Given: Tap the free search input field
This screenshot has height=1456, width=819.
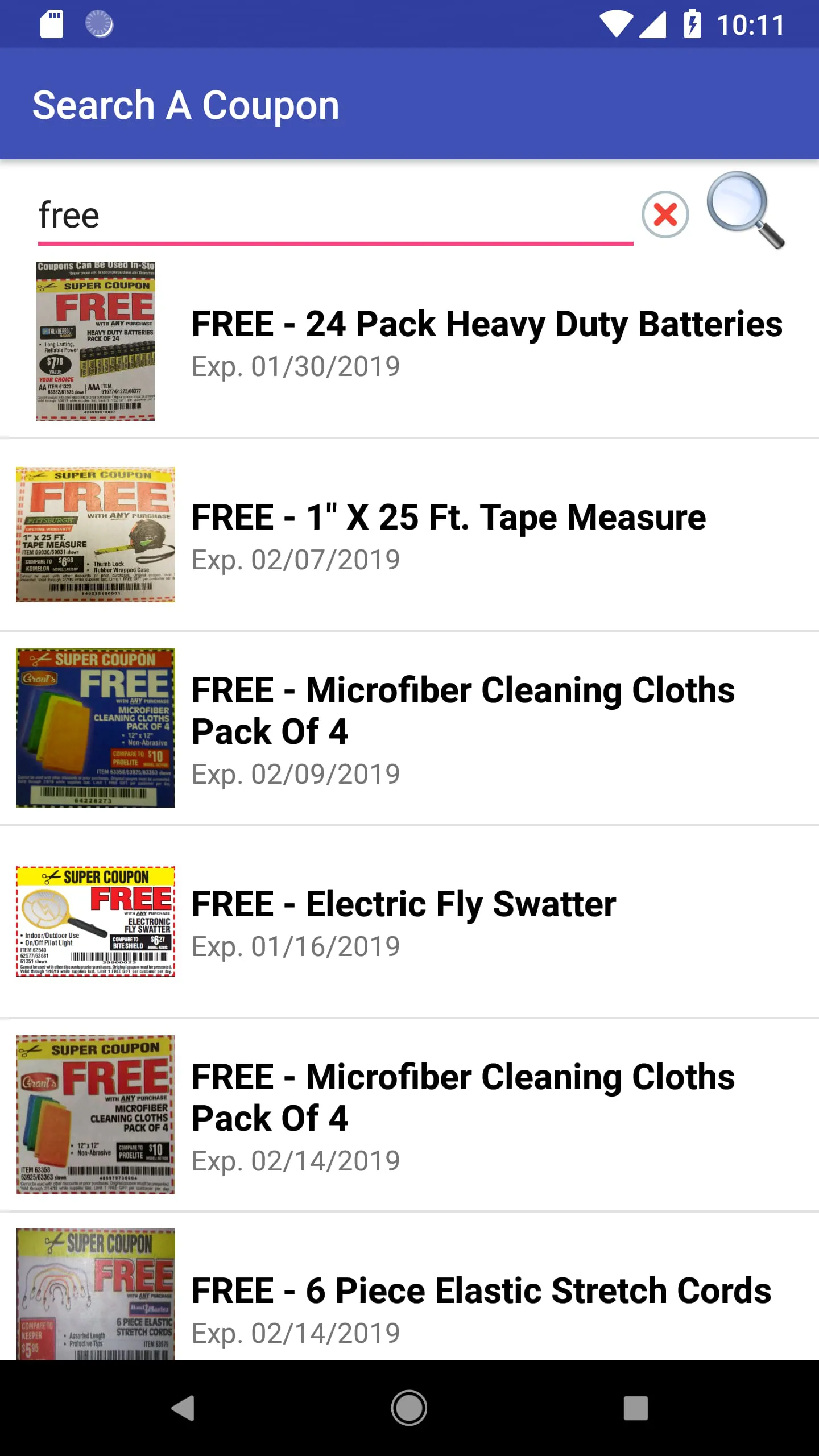Looking at the screenshot, I should point(284,215).
